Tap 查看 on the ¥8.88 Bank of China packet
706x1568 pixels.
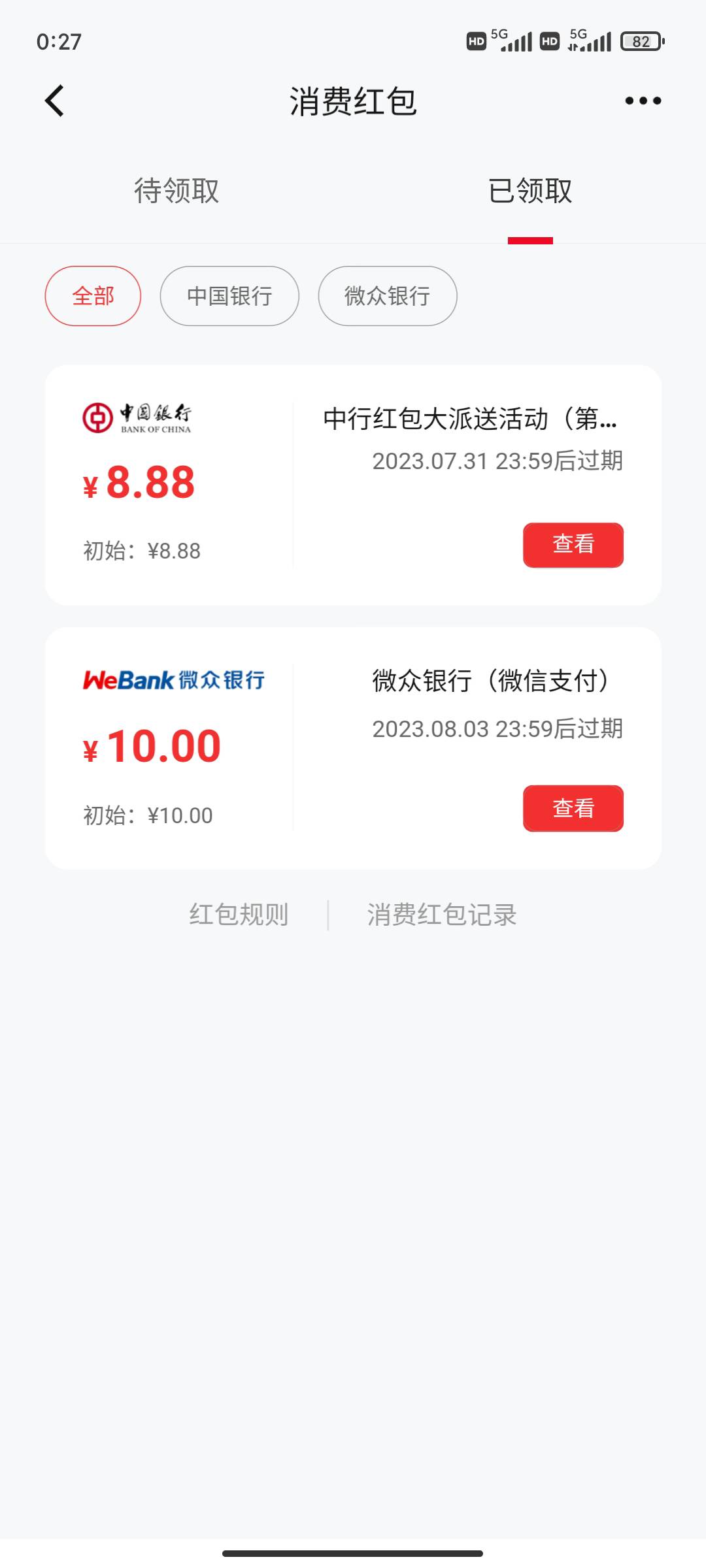click(573, 545)
